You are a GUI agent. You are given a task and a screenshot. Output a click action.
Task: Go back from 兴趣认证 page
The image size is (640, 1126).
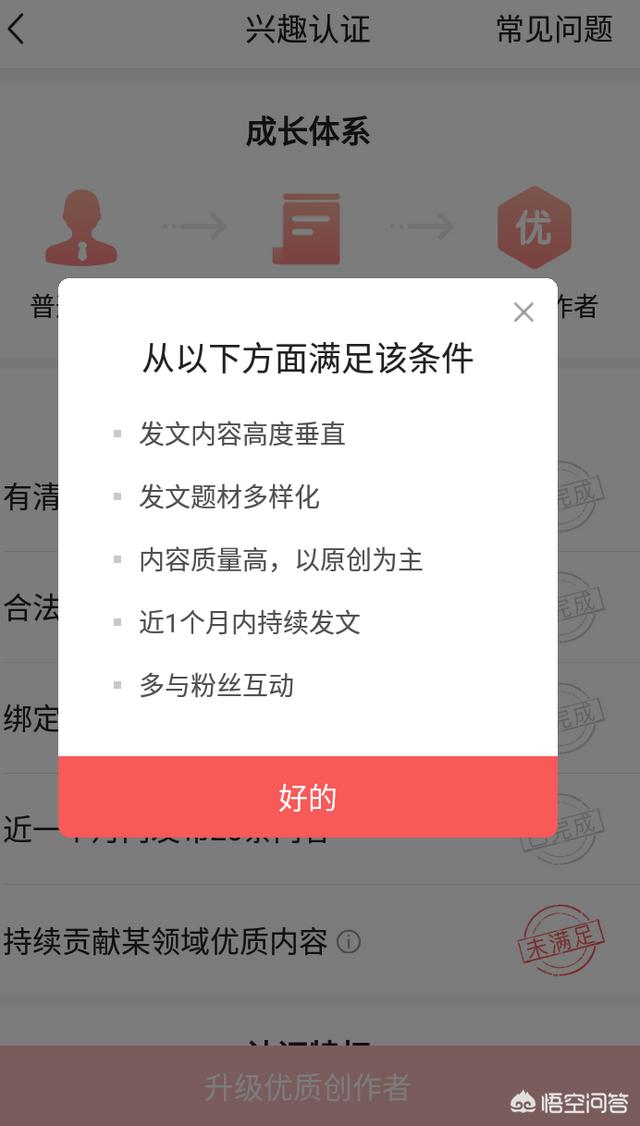[x=17, y=30]
